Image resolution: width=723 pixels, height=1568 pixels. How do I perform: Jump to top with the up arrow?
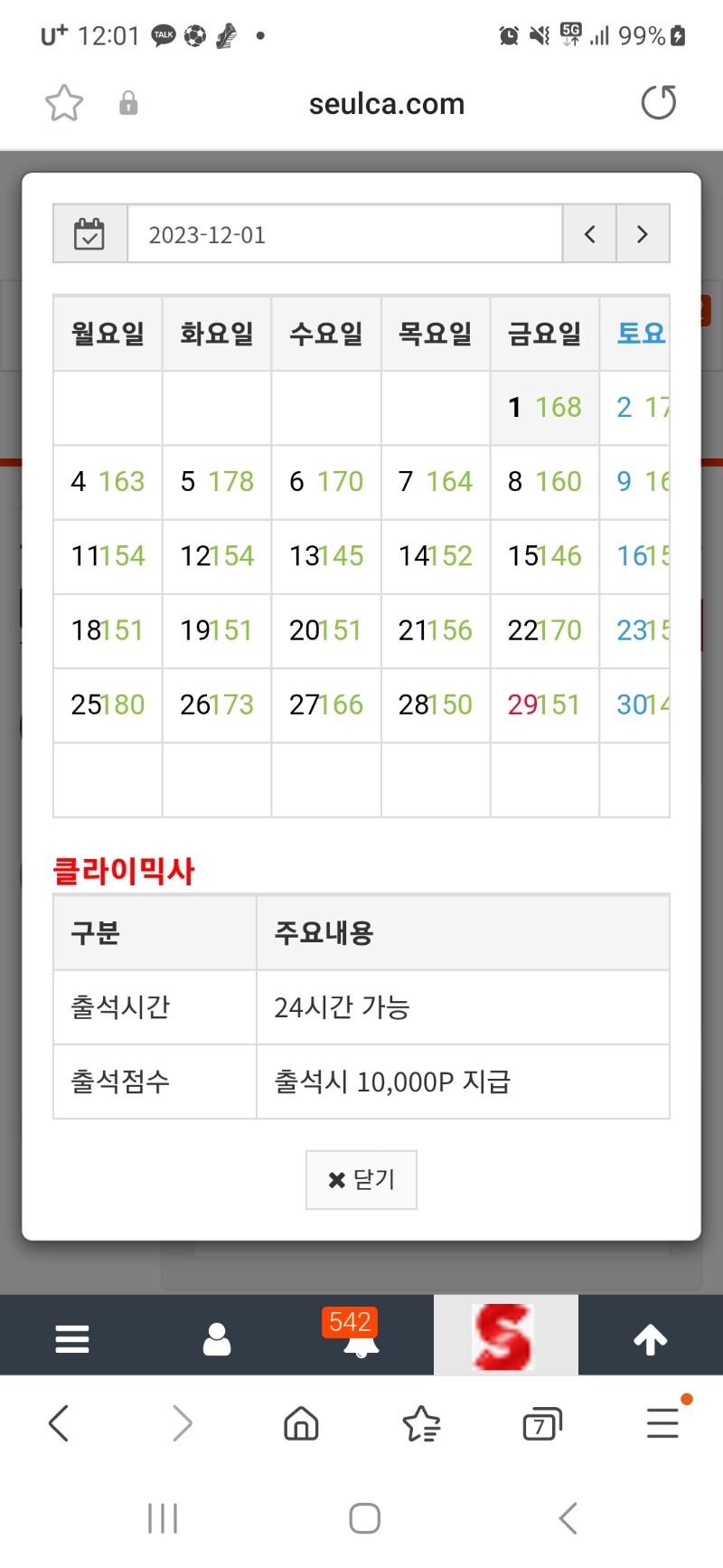651,1338
